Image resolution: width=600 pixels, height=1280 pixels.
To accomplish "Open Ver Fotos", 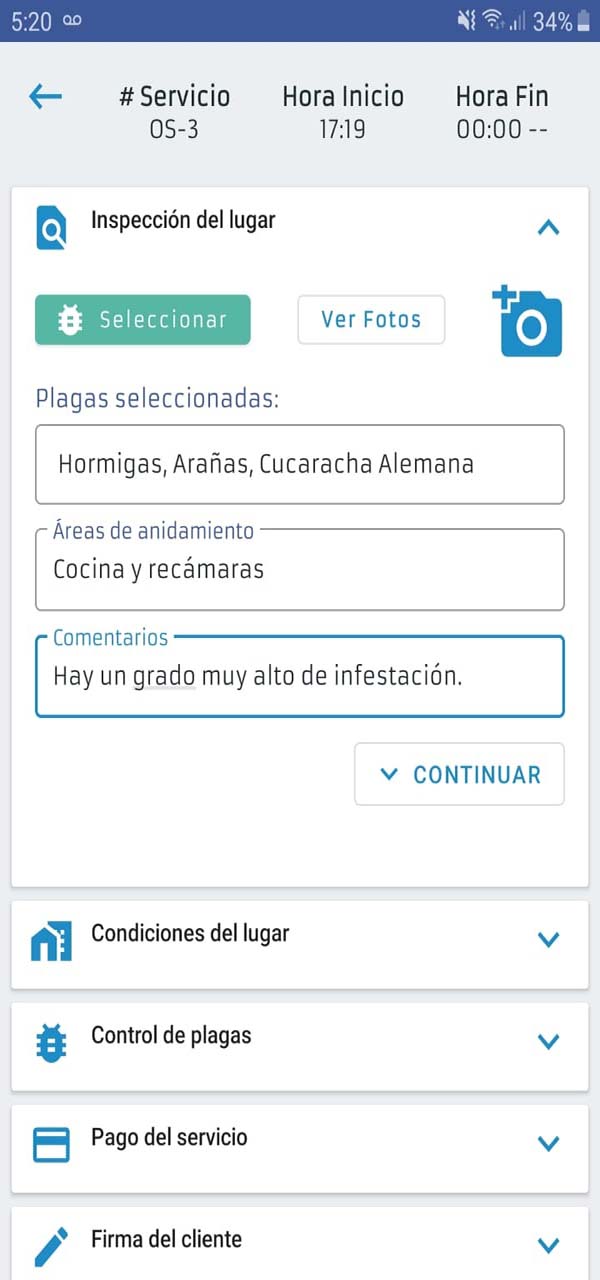I will [371, 320].
